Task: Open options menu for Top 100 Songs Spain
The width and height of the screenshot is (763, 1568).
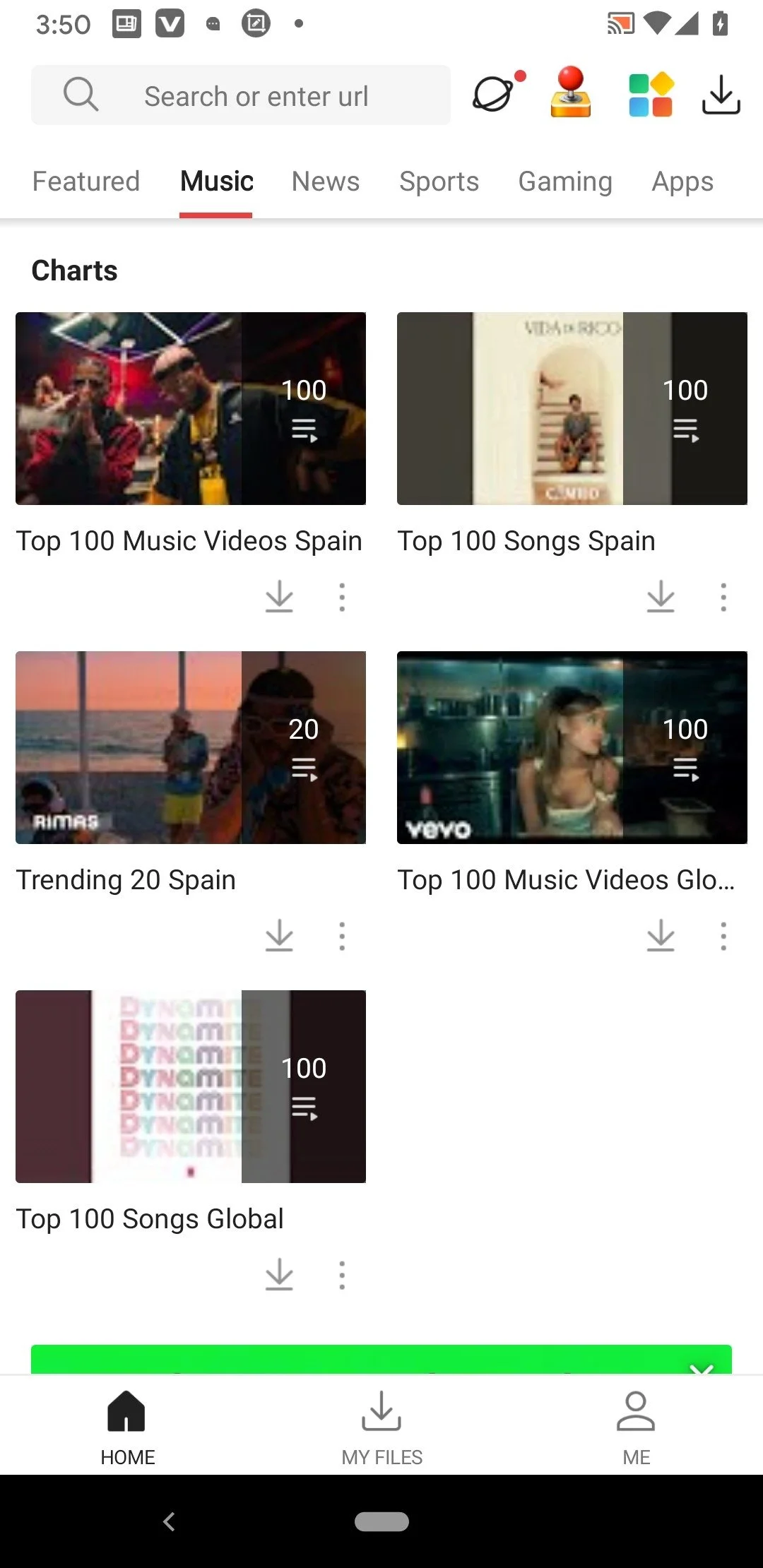Action: (723, 597)
